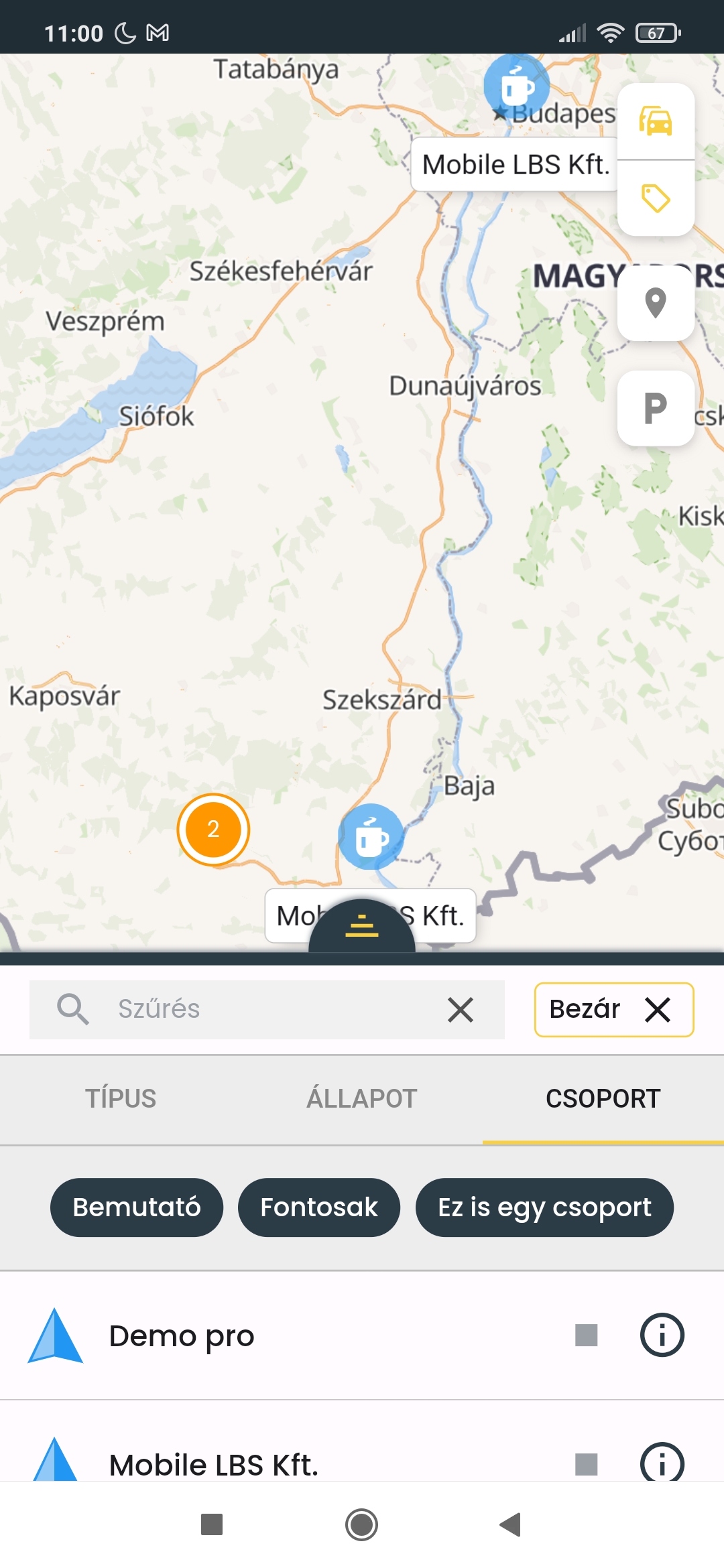Screen dimensions: 724x1568
Task: Tap the coffee cup marker near Baja
Action: (371, 836)
